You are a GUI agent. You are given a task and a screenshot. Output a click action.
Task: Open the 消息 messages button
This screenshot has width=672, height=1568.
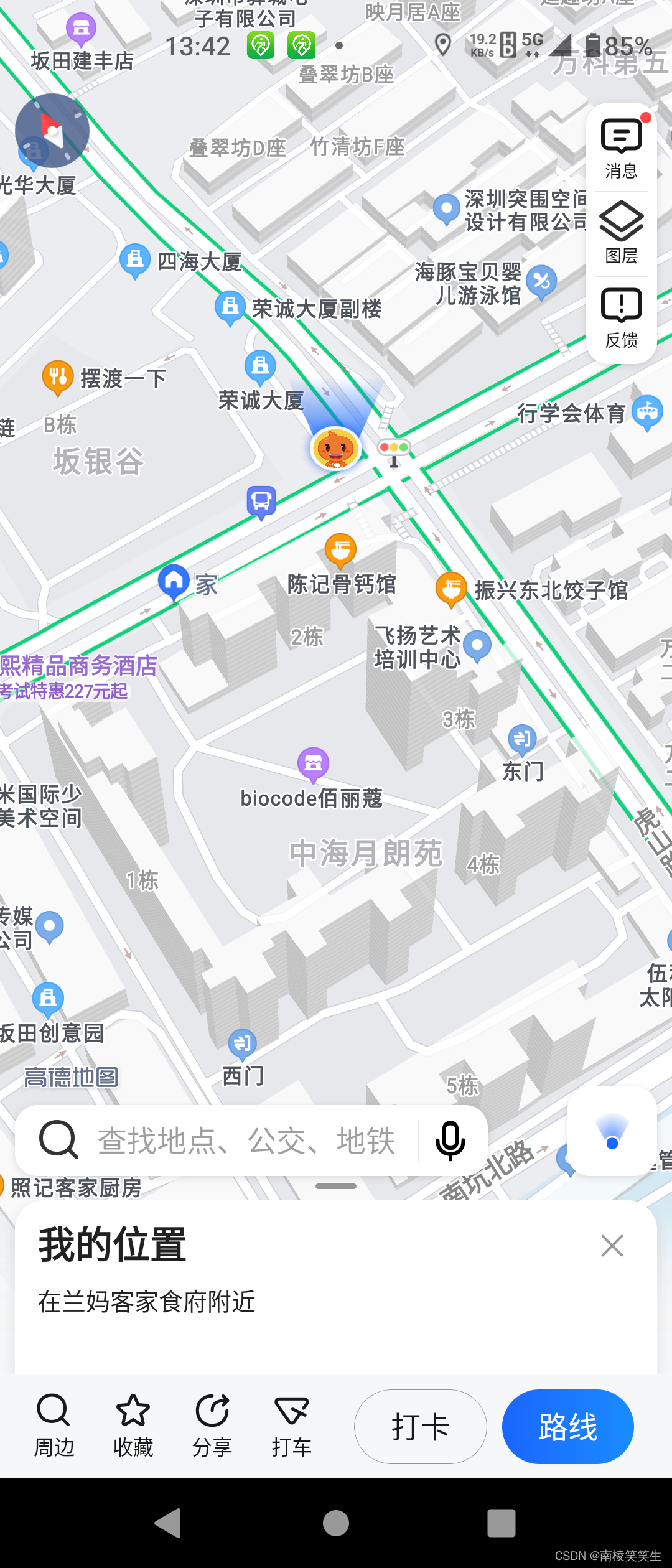[x=621, y=148]
